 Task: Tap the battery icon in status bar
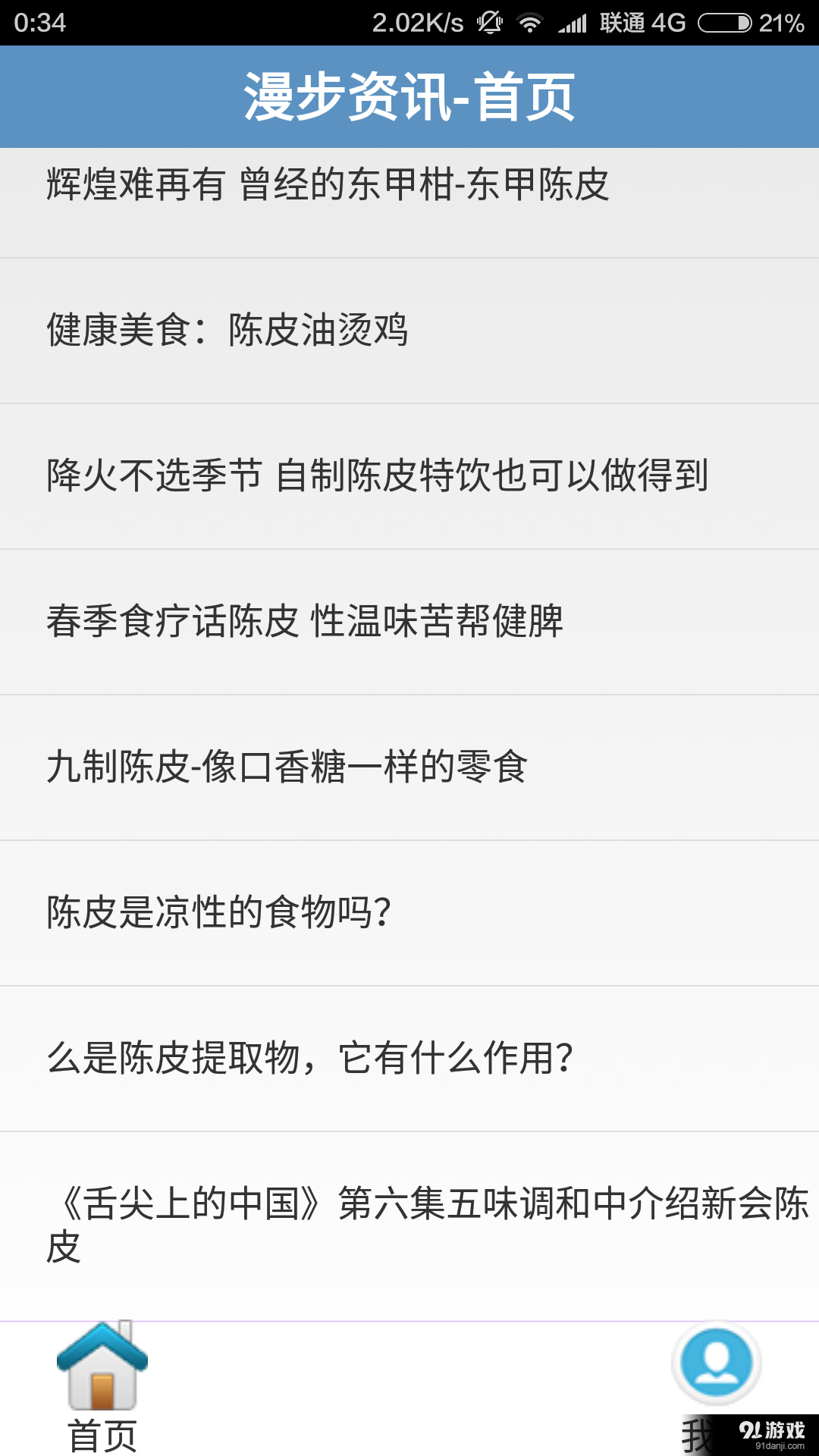point(726,20)
